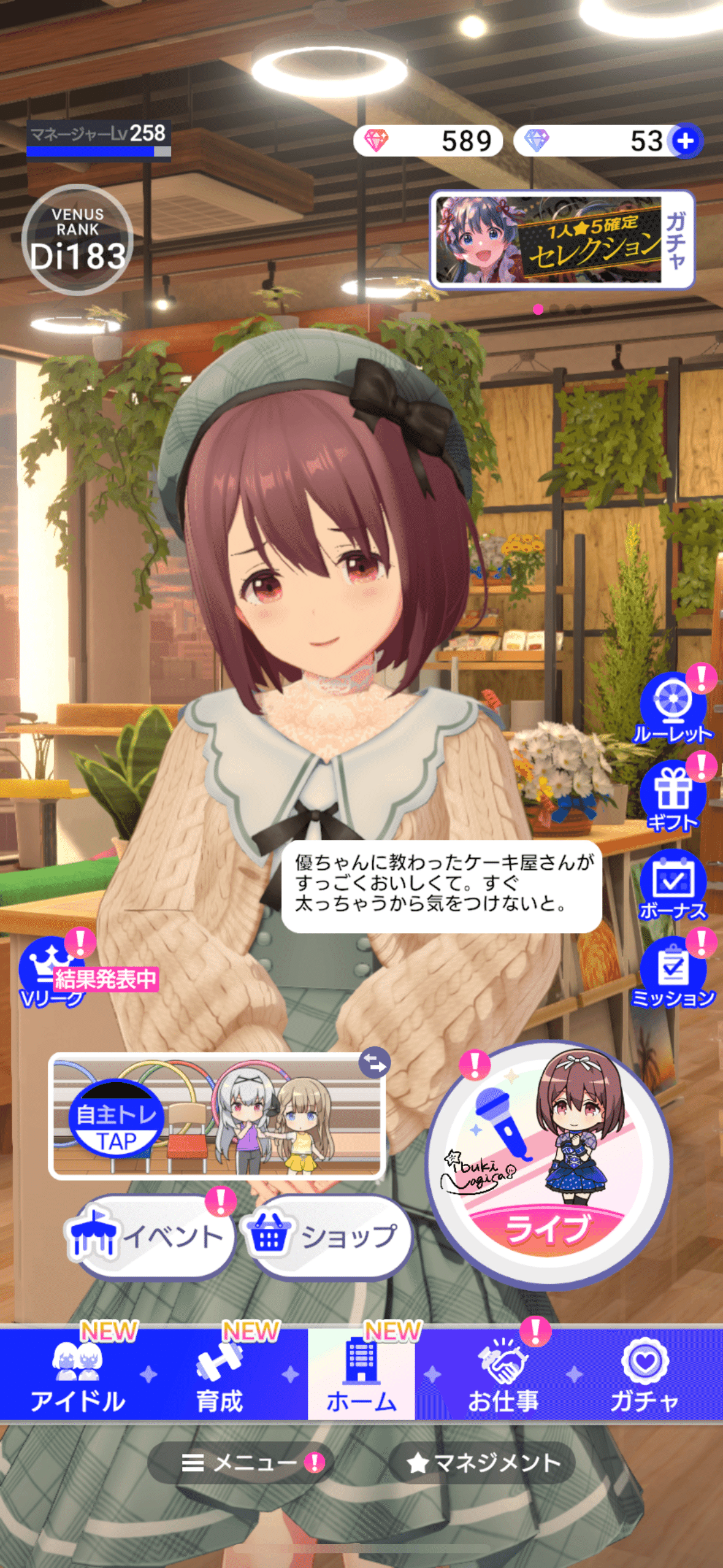The image size is (723, 1568).
Task: Open the メニュー button
Action: (x=241, y=1462)
